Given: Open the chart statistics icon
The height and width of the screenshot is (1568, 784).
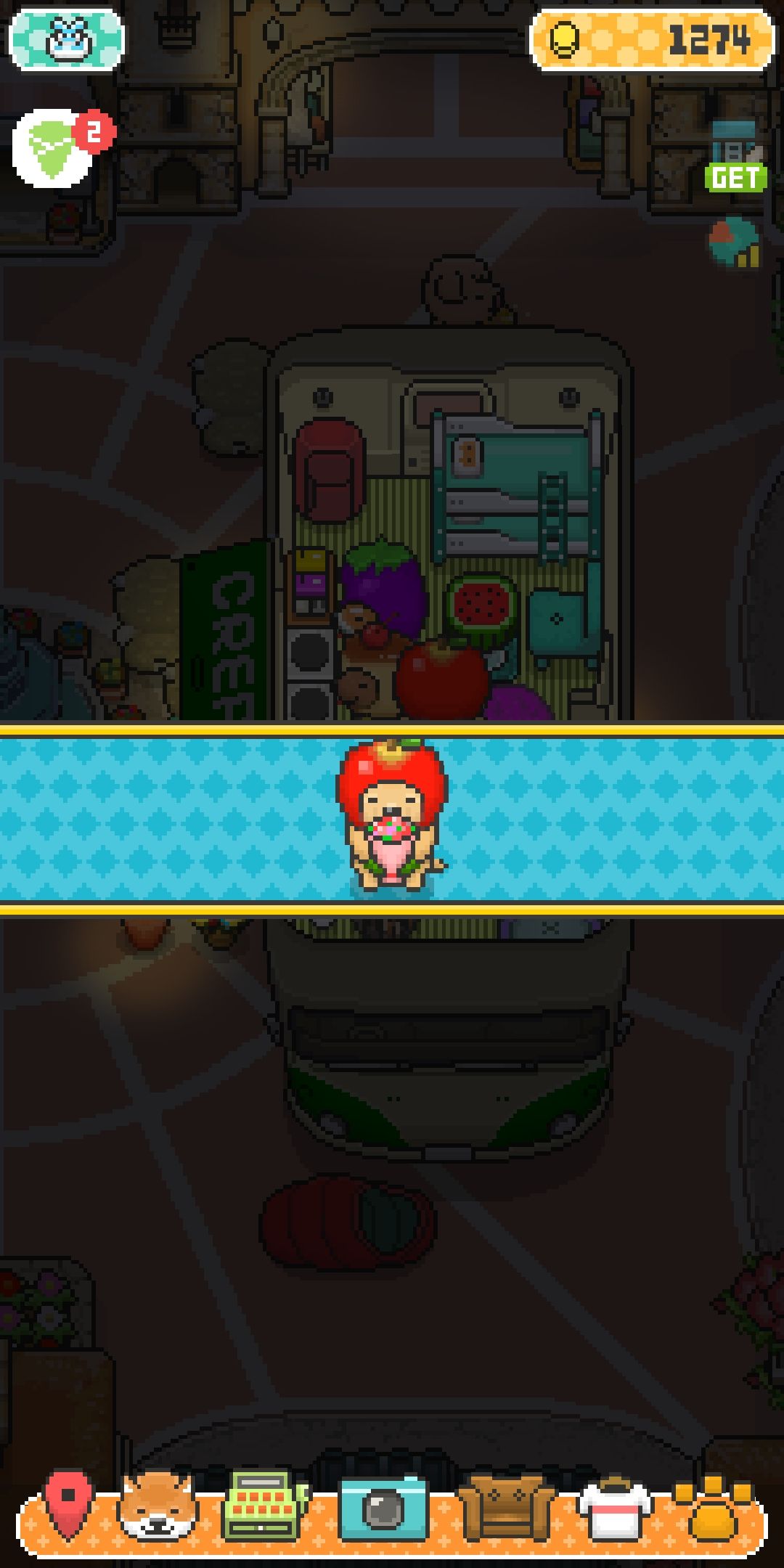Looking at the screenshot, I should coord(735,242).
